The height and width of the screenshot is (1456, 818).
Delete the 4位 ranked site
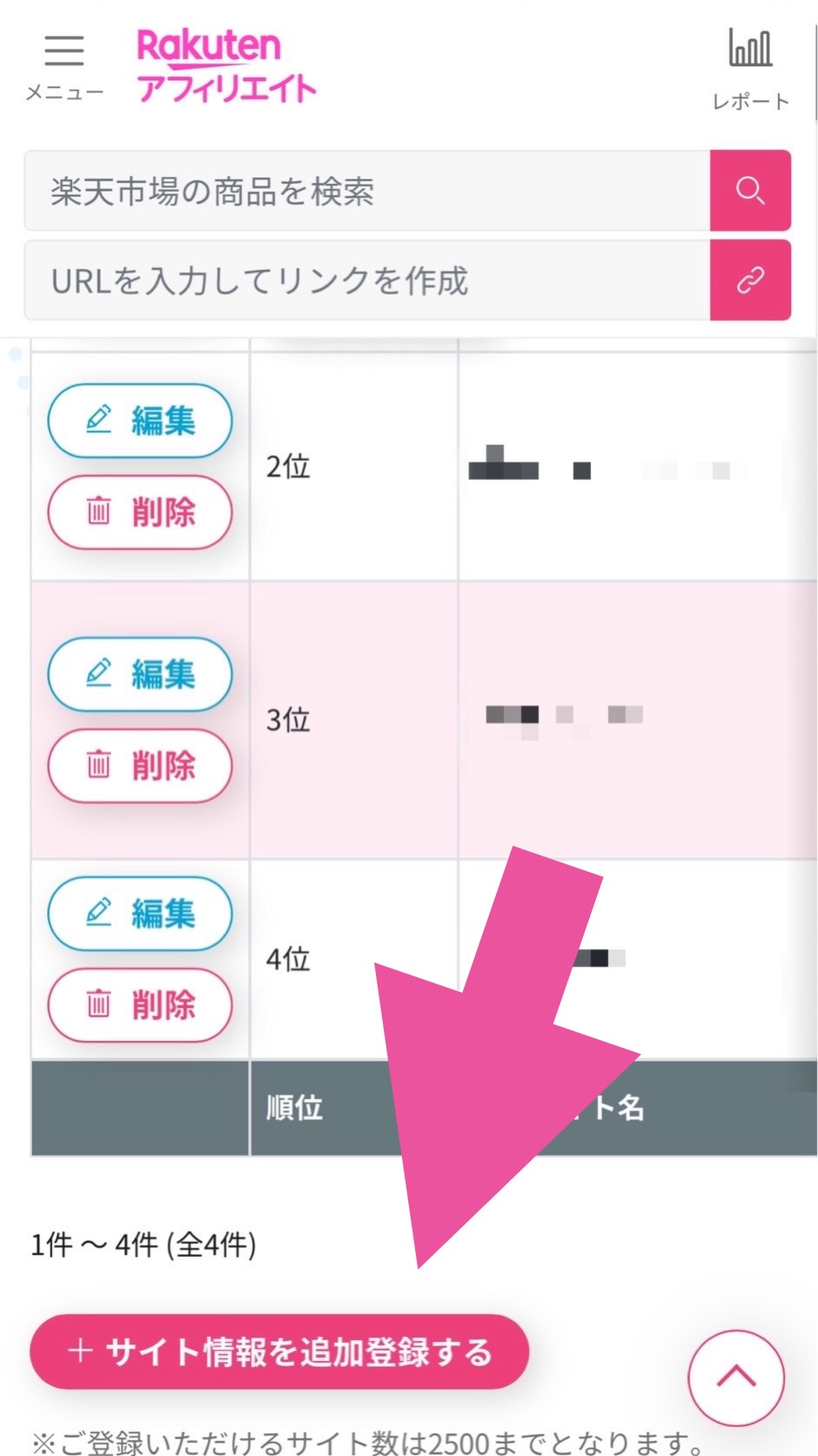140,1004
